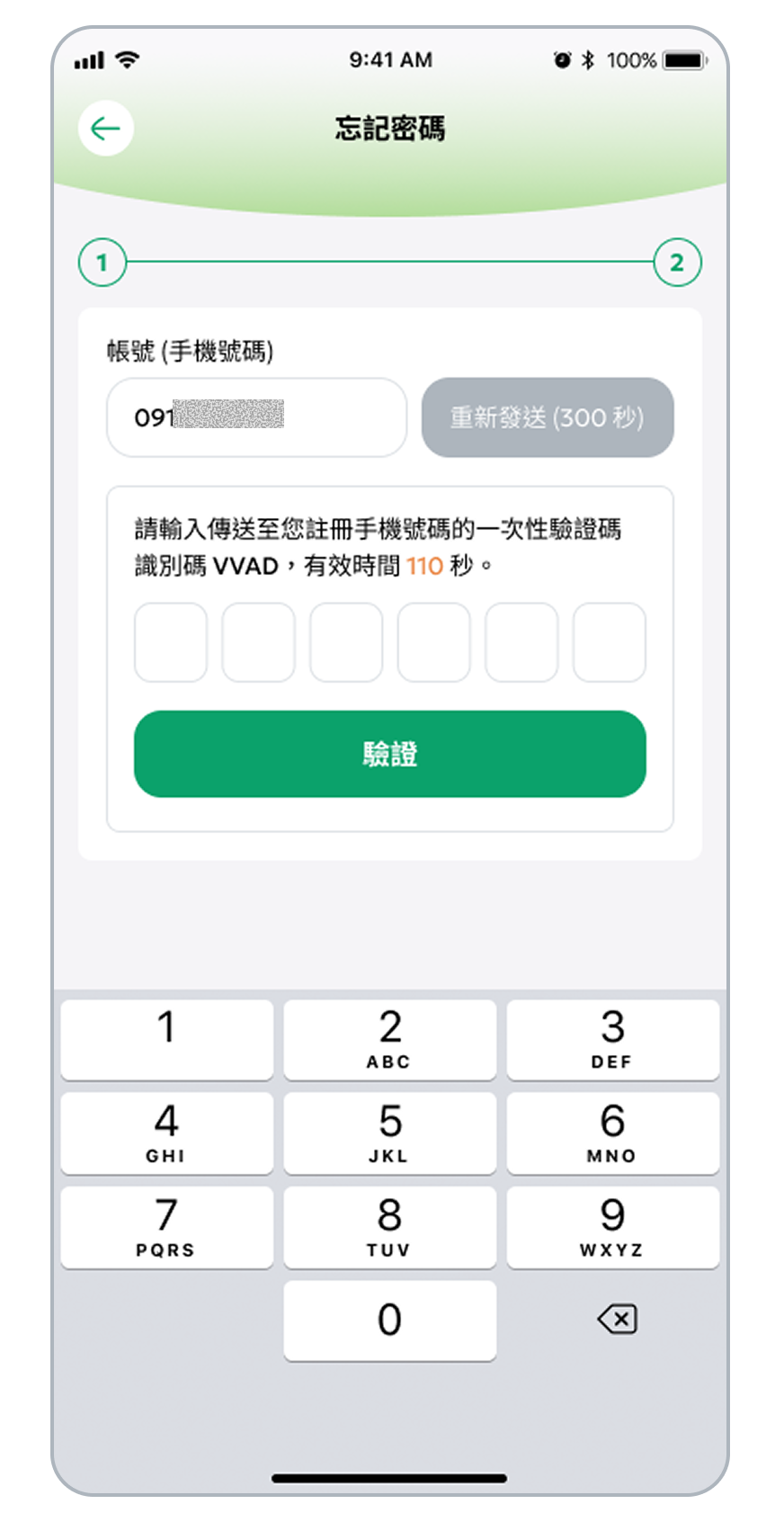
Task: Focus the first verification code box
Action: coord(171,642)
